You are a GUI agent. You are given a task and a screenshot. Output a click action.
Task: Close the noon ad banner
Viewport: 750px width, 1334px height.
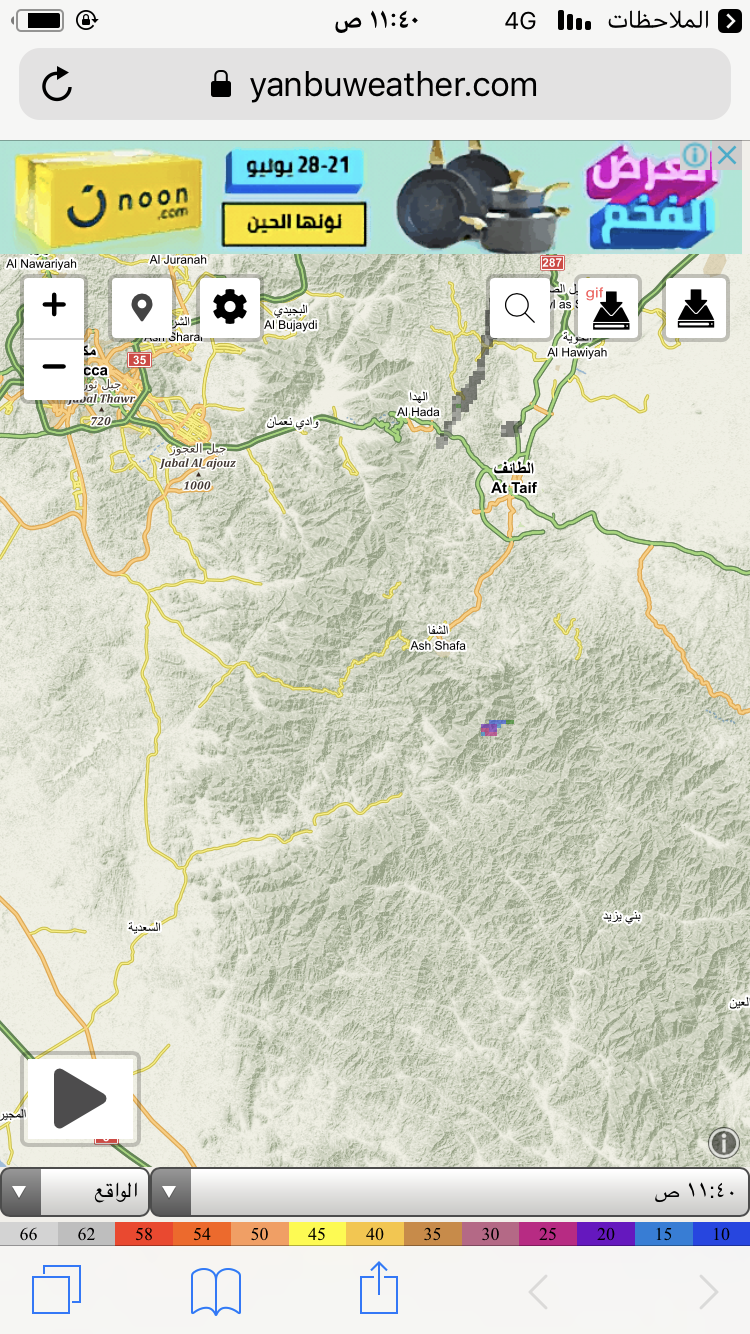pos(727,155)
